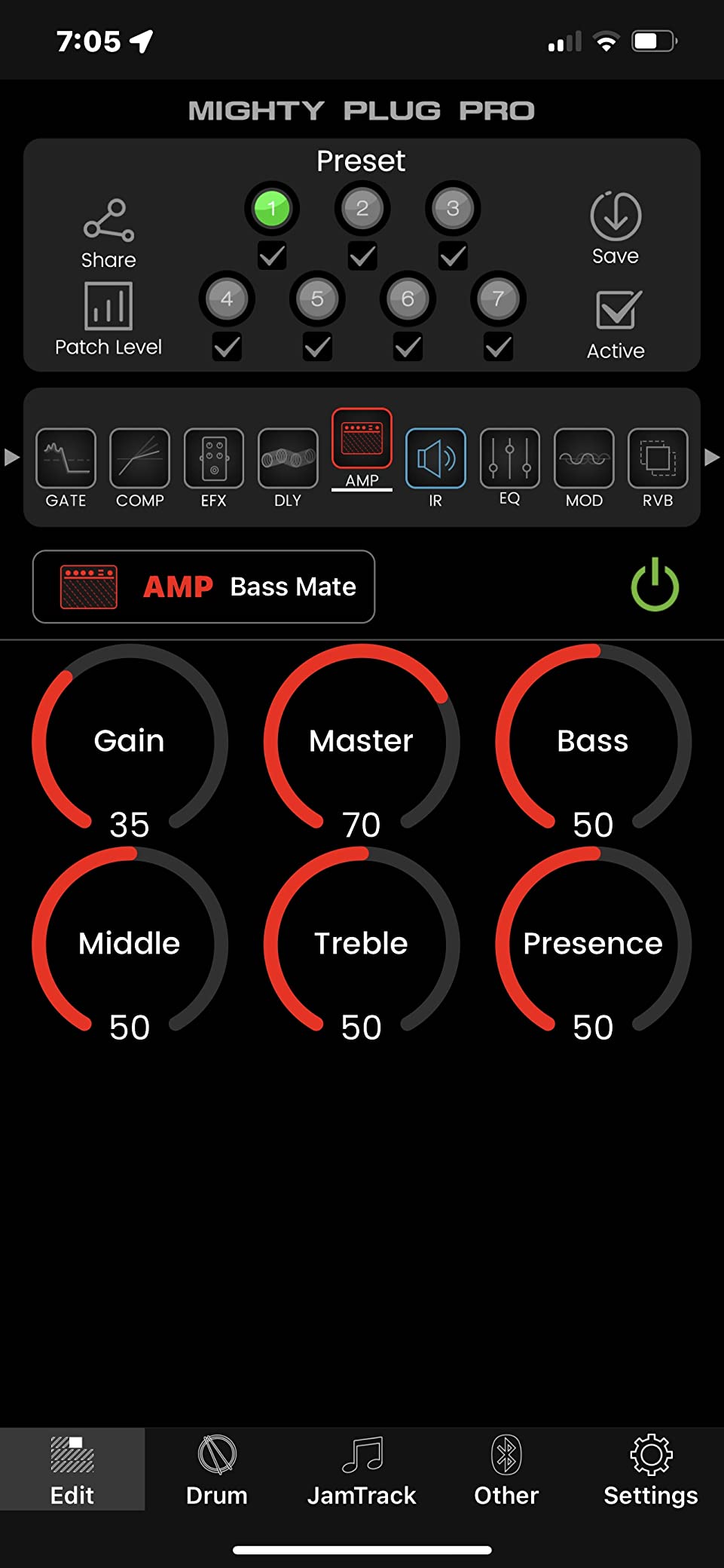This screenshot has width=724, height=1568.
Task: Select the RVB reverb module
Action: point(658,468)
